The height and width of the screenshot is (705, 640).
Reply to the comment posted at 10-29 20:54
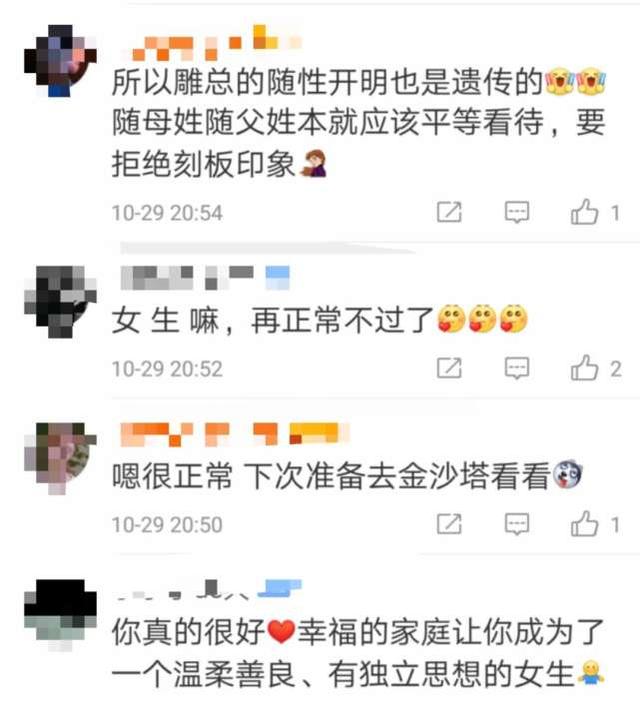point(516,212)
